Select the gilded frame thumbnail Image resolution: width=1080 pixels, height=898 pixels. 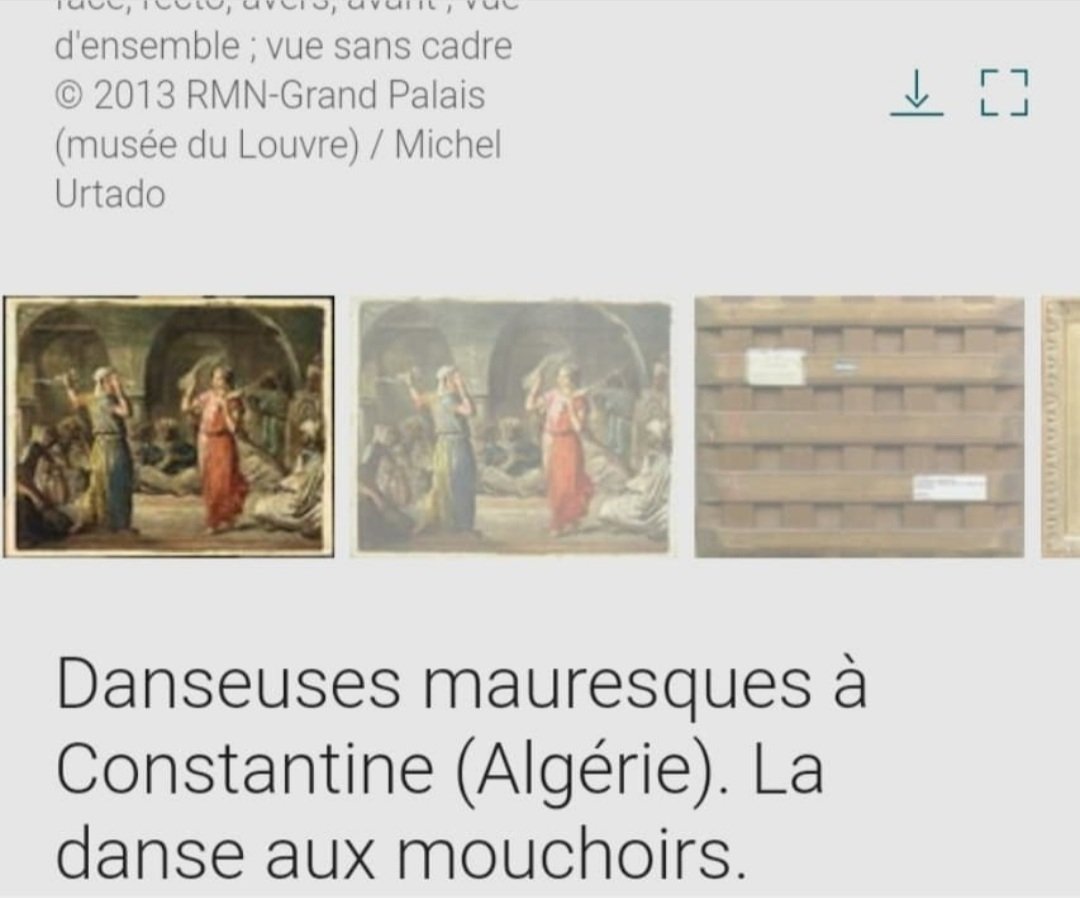click(1061, 427)
